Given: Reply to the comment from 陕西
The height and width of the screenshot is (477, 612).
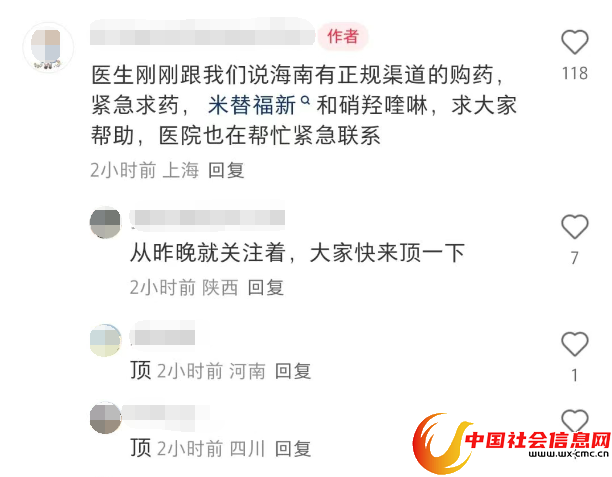Looking at the screenshot, I should tap(266, 288).
